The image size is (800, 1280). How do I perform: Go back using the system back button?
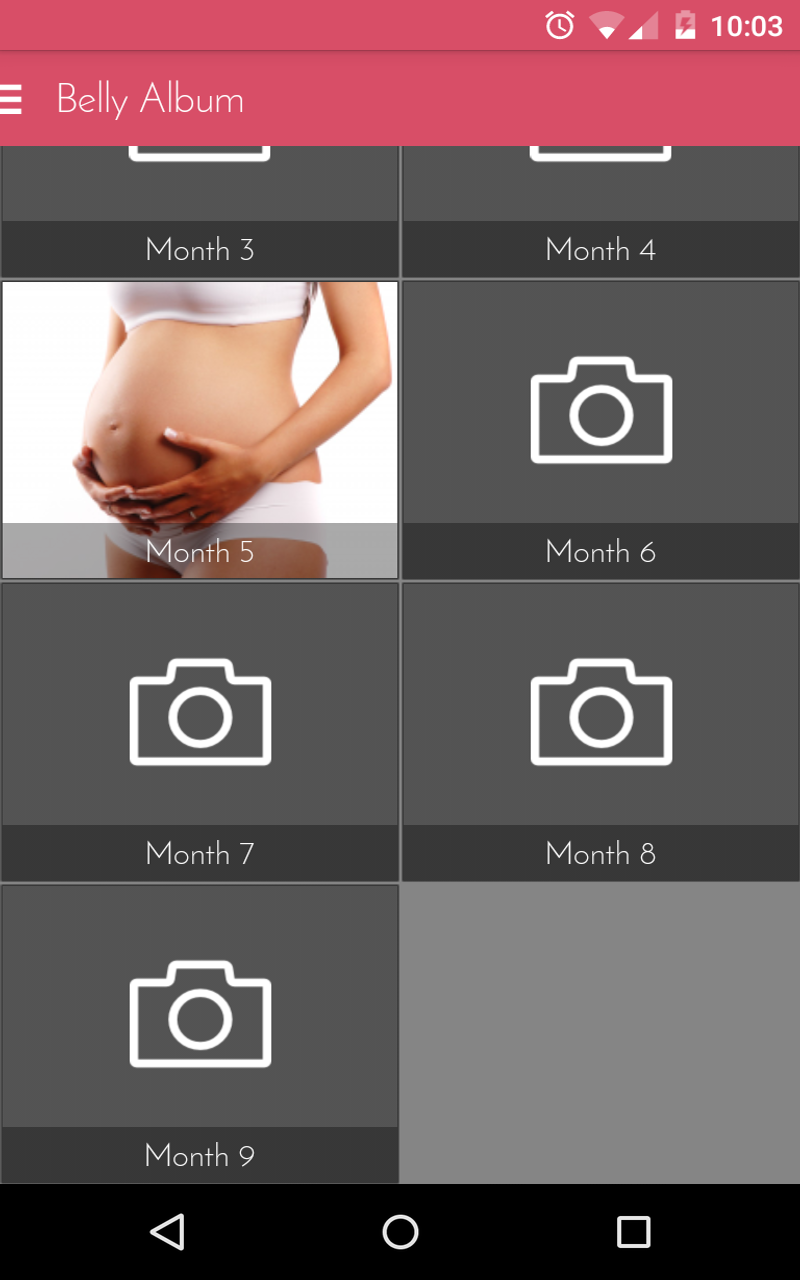click(167, 1232)
